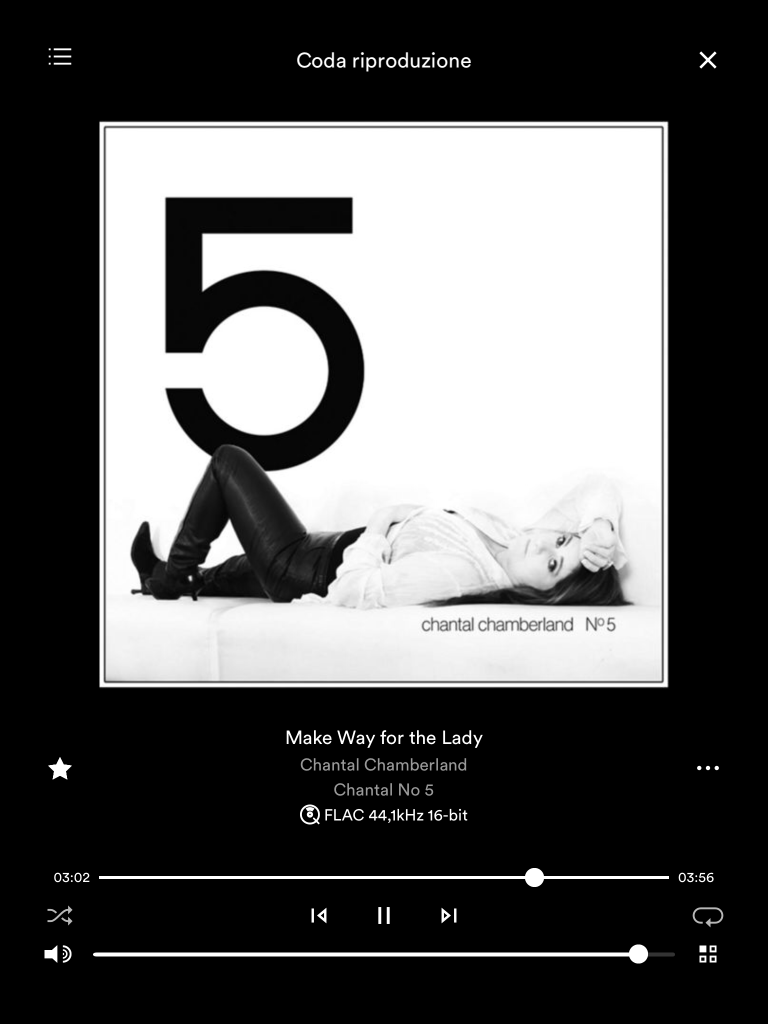Close the now playing screen
Viewport: 768px width, 1024px height.
pos(708,60)
